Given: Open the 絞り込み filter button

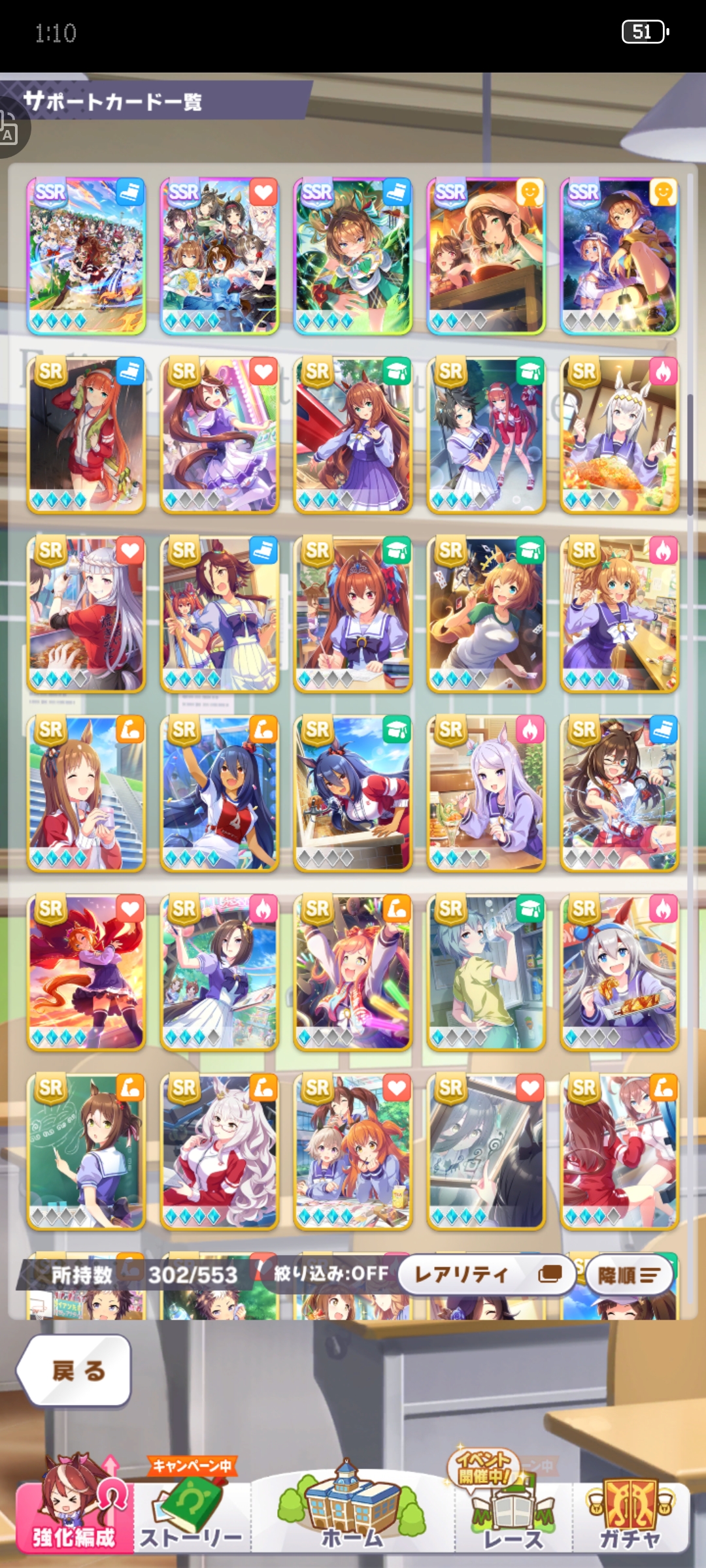Looking at the screenshot, I should coord(330,1273).
